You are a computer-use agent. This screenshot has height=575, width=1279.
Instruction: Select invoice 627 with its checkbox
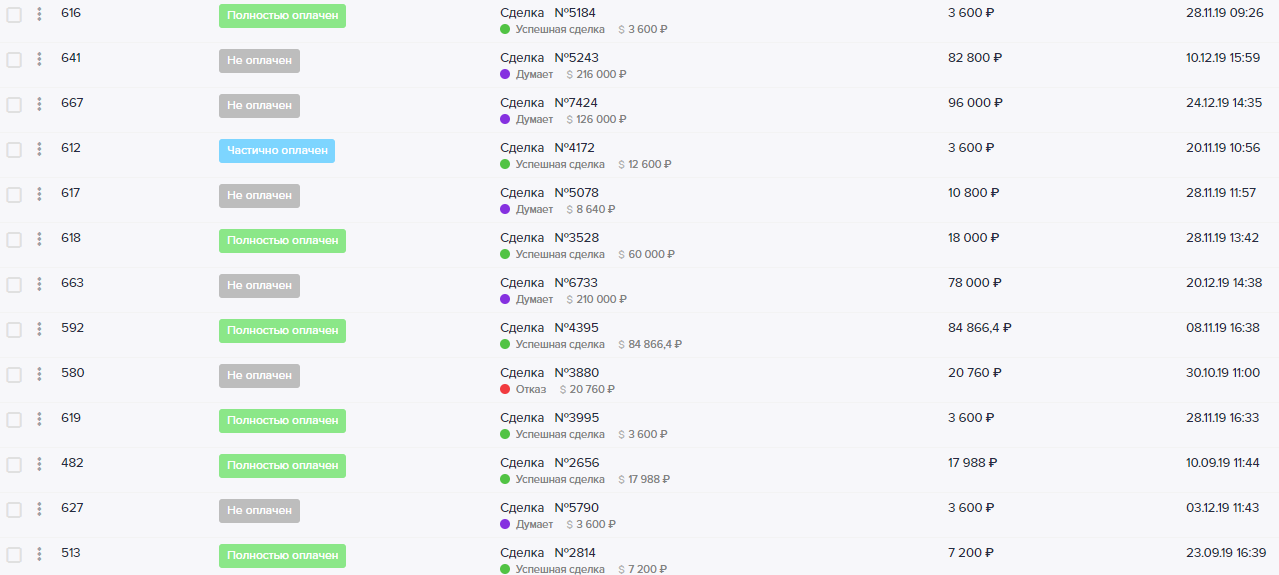[14, 509]
